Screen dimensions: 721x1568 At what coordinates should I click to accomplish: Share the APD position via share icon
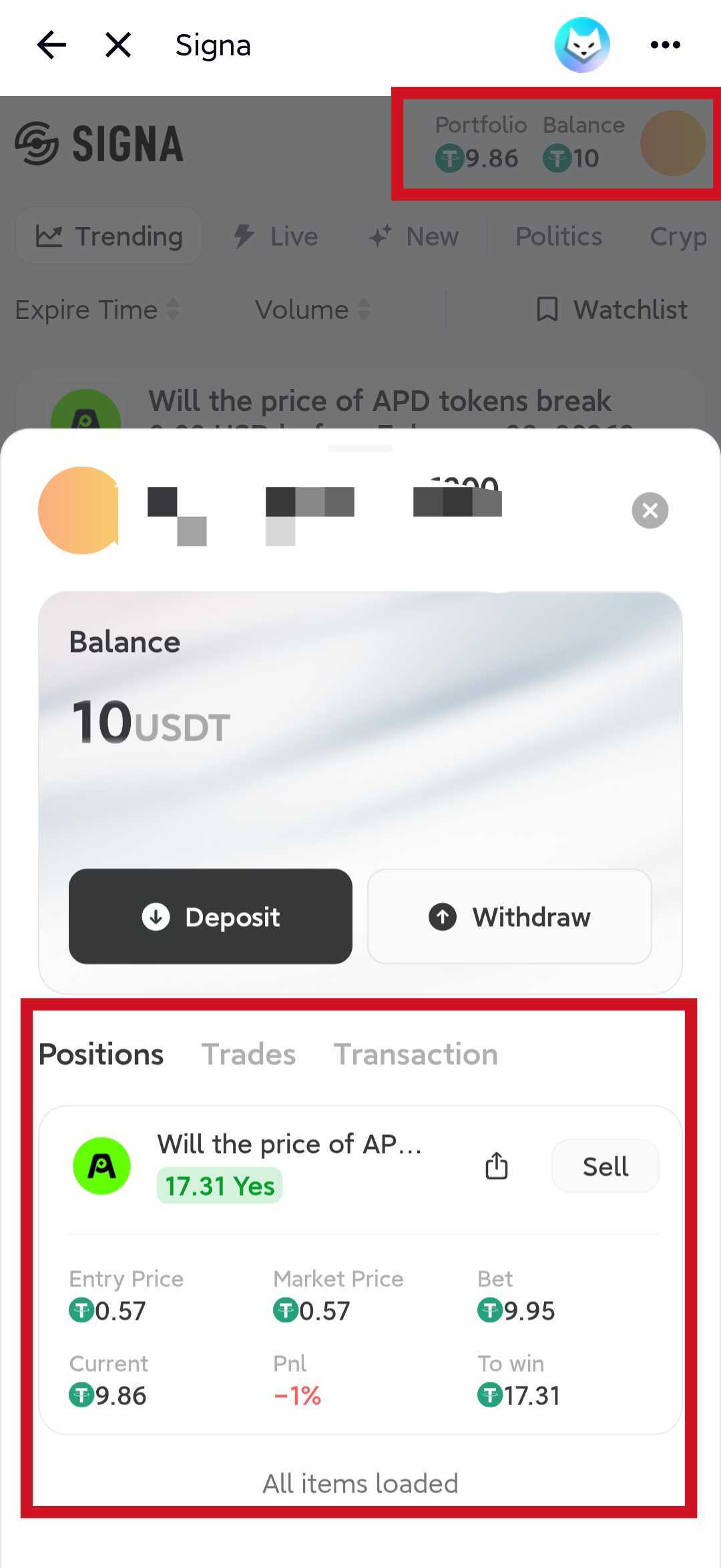pos(496,1166)
